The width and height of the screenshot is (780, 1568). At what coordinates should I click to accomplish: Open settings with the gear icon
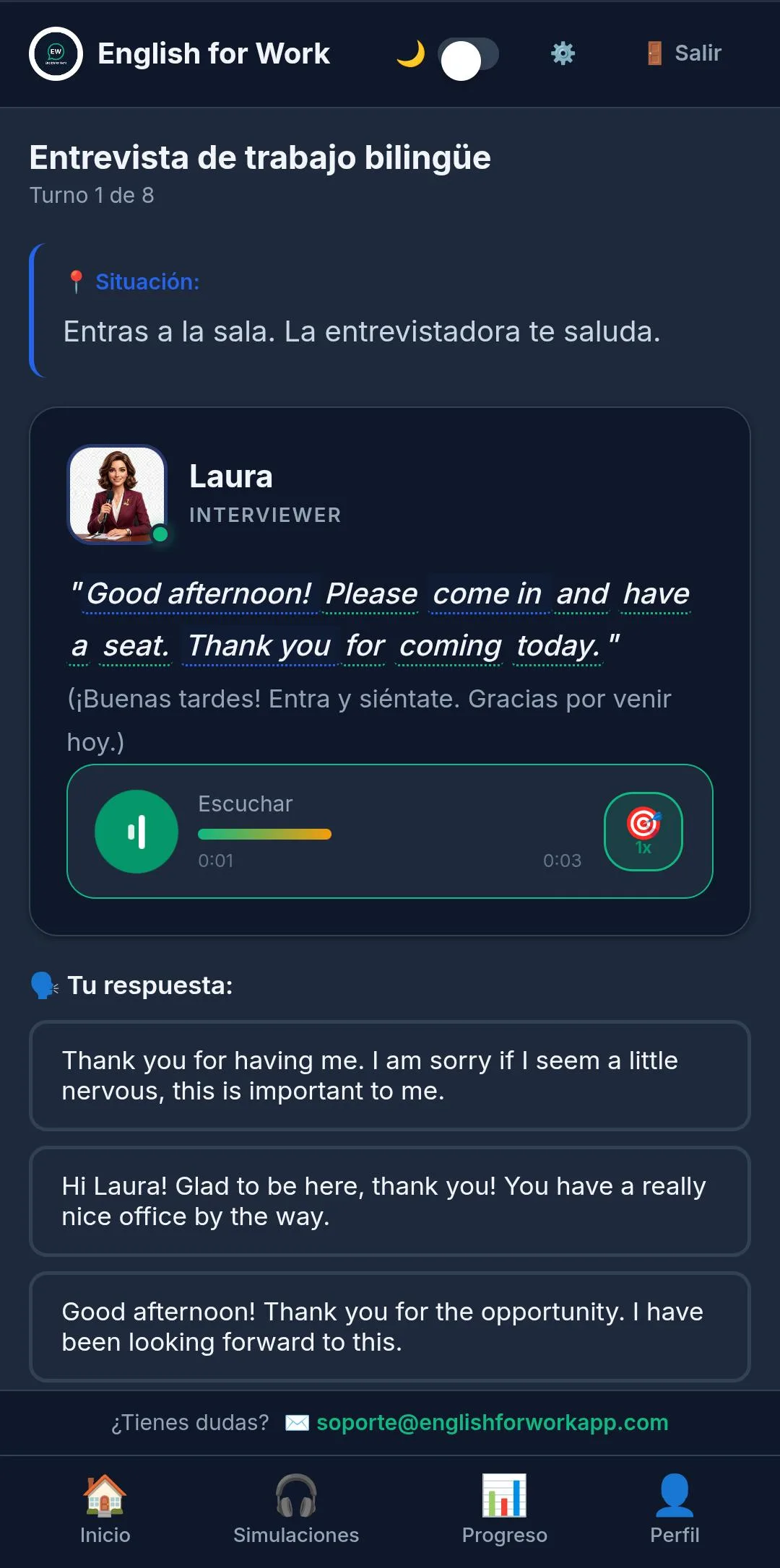point(563,53)
